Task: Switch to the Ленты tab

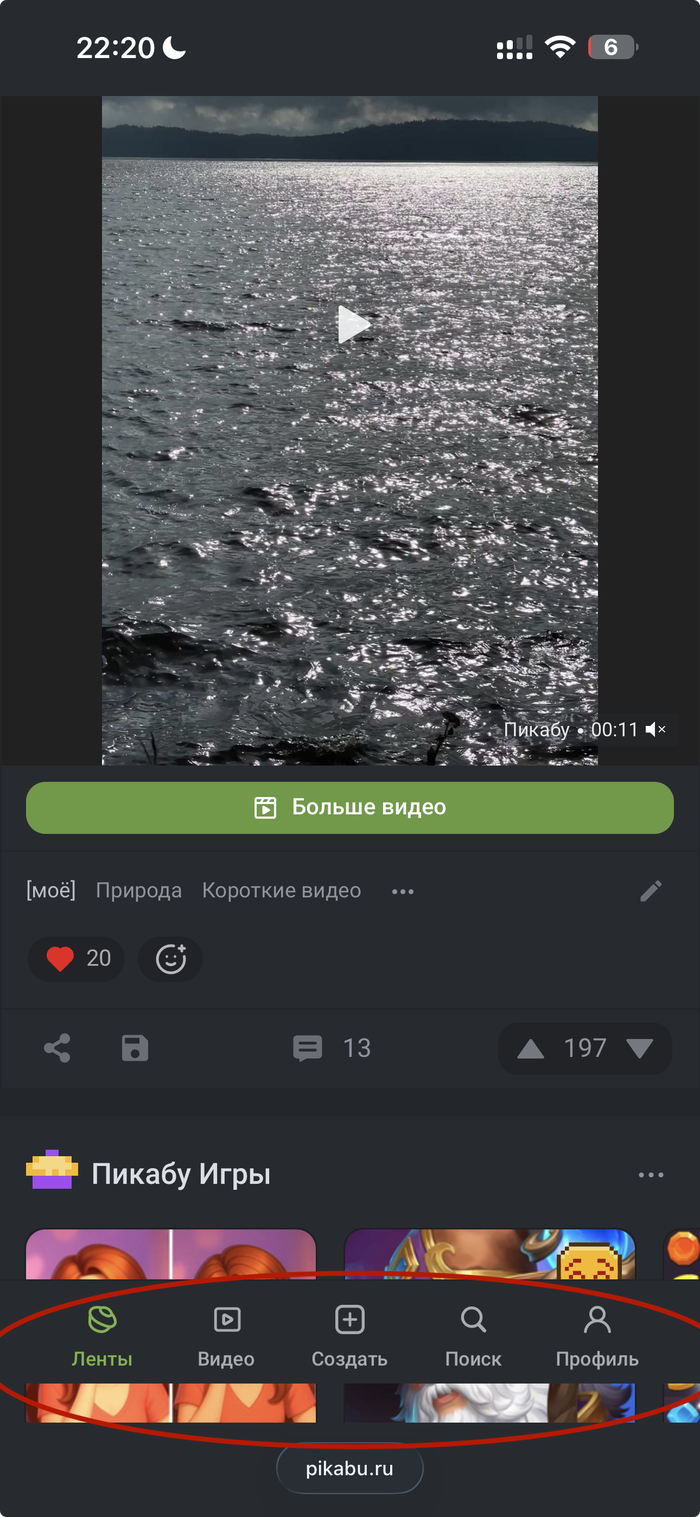Action: [102, 1337]
